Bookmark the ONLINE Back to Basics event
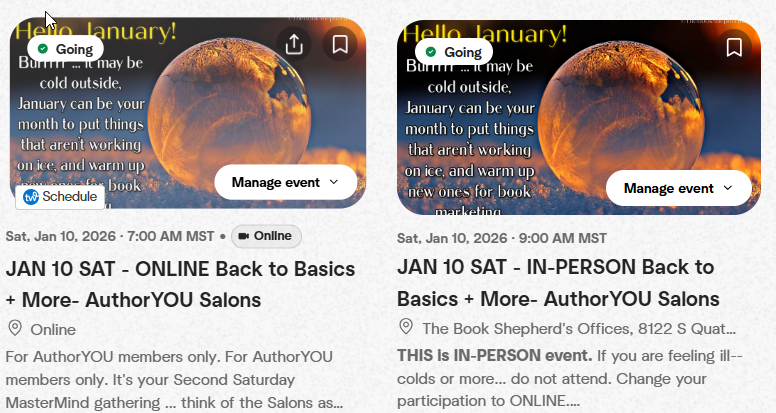 tap(340, 44)
